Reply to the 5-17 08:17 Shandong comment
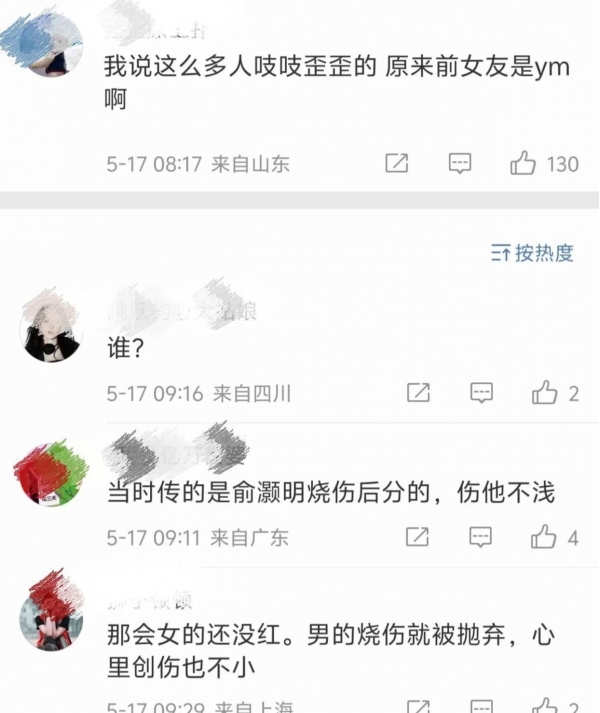The height and width of the screenshot is (713, 600). (x=460, y=164)
